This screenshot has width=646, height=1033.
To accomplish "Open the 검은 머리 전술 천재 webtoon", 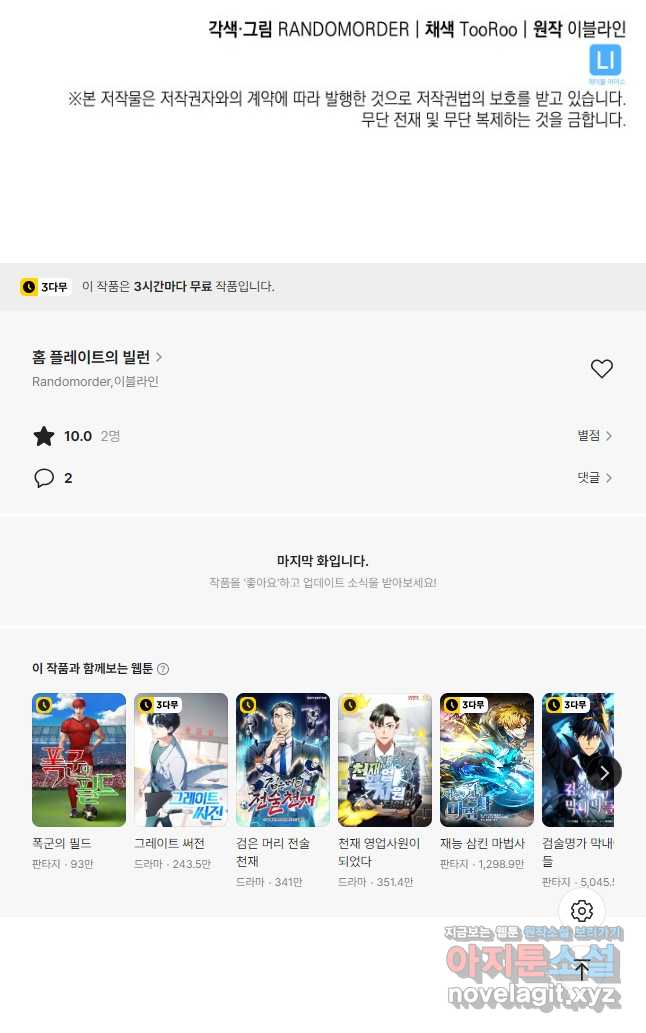I will click(x=283, y=760).
